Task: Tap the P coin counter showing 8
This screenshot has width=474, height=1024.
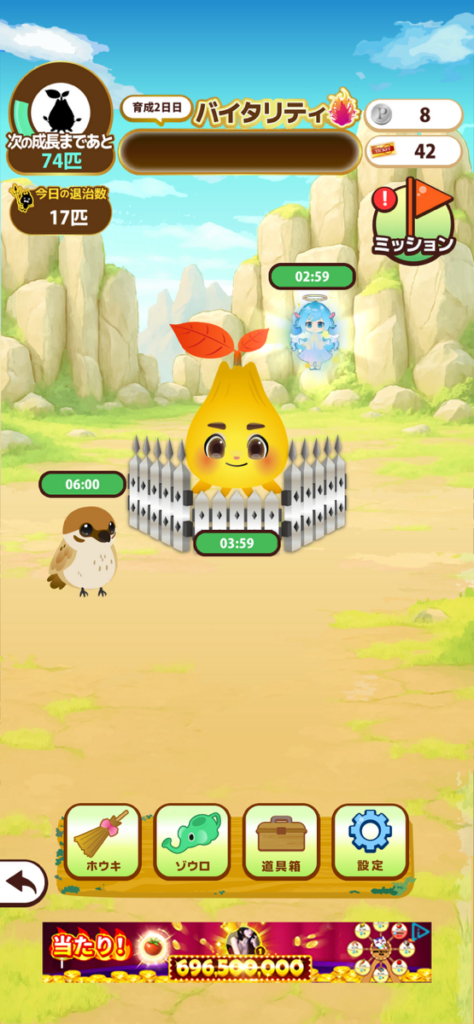Action: click(413, 116)
